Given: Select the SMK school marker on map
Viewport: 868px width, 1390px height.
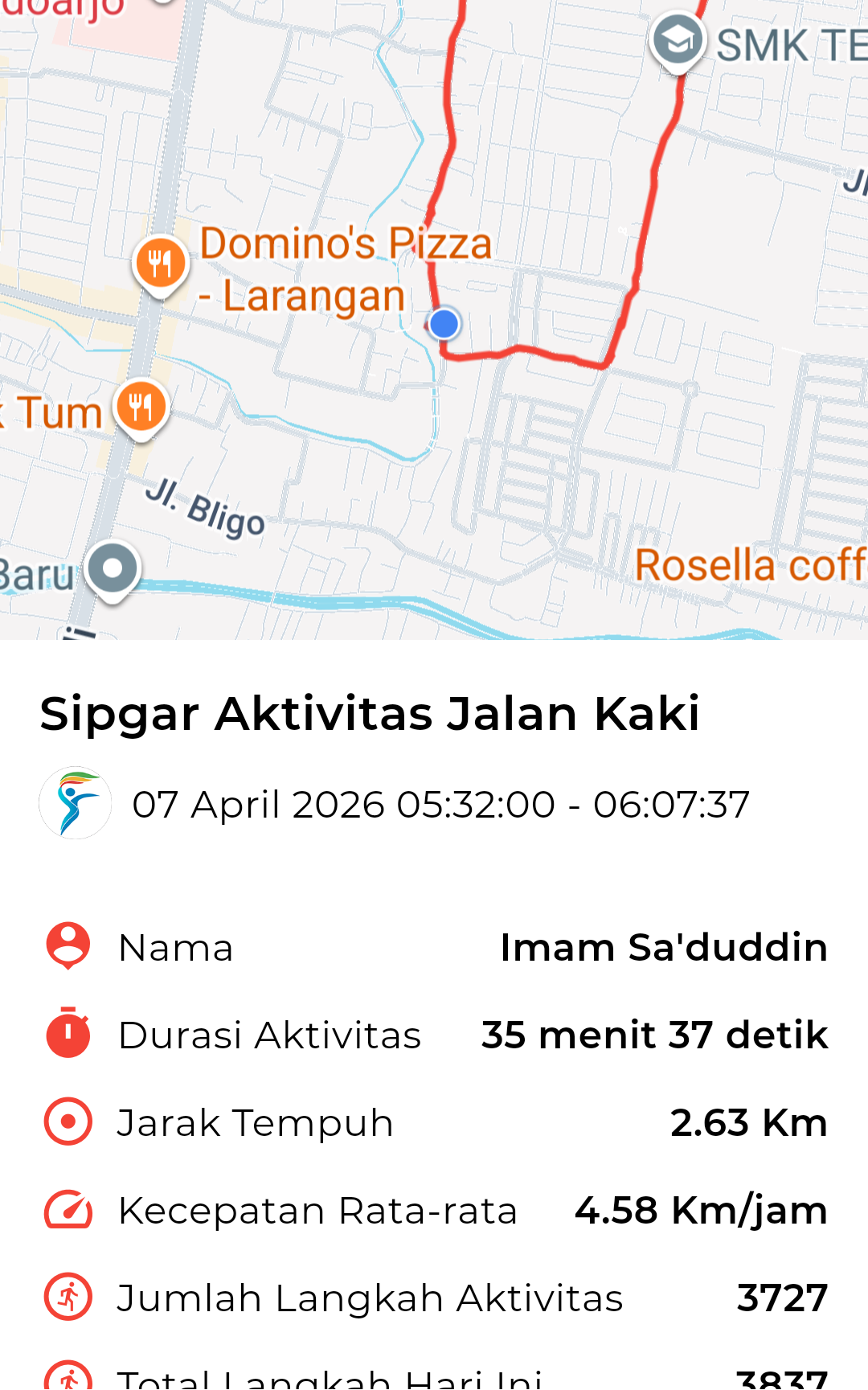Looking at the screenshot, I should pos(678,40).
